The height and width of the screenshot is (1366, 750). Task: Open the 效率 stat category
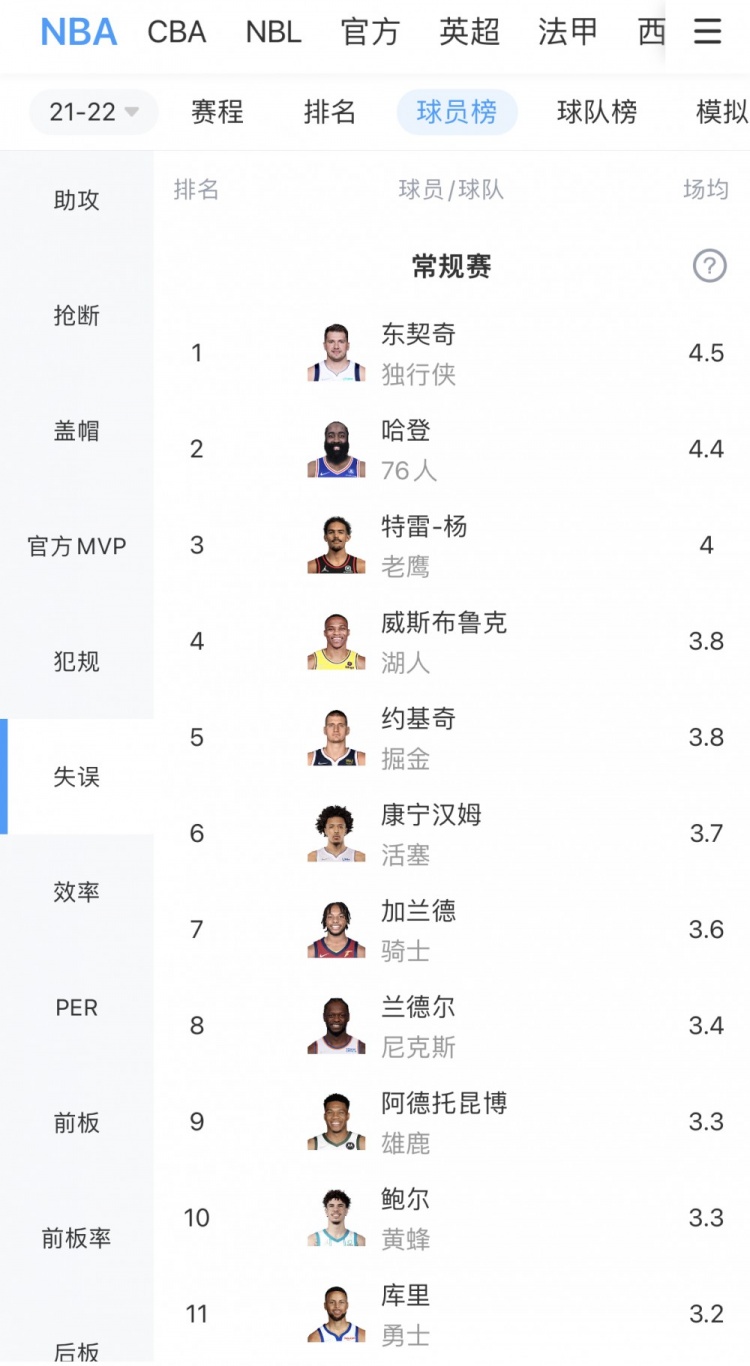click(x=77, y=892)
